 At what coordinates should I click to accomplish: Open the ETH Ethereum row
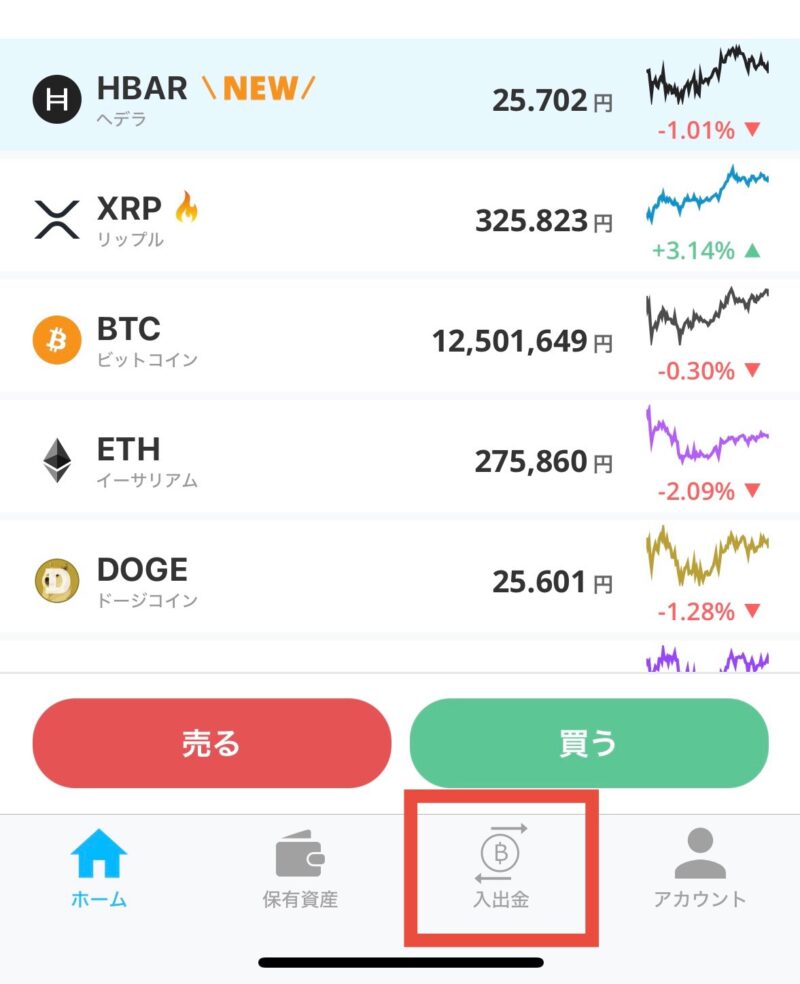(x=400, y=460)
